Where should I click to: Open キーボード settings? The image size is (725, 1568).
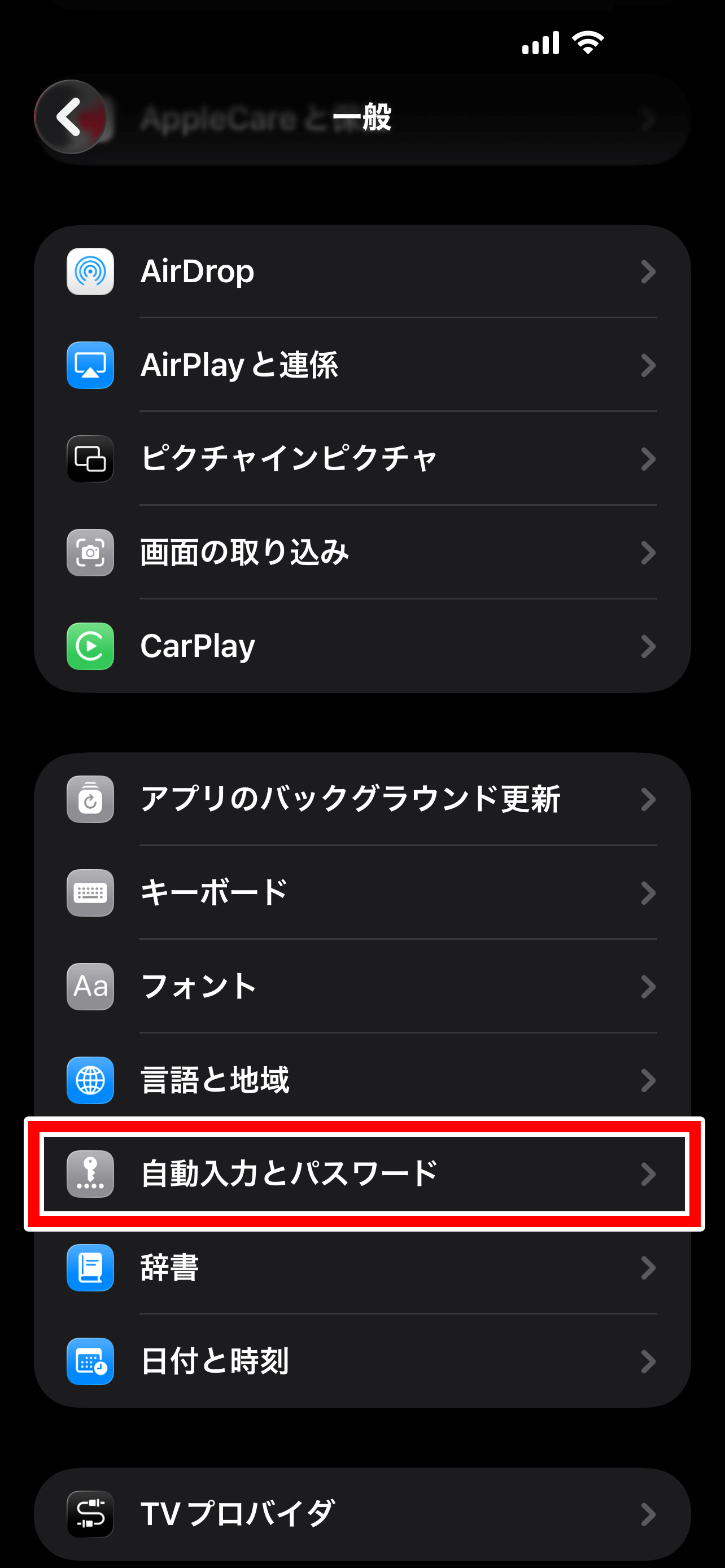(362, 893)
